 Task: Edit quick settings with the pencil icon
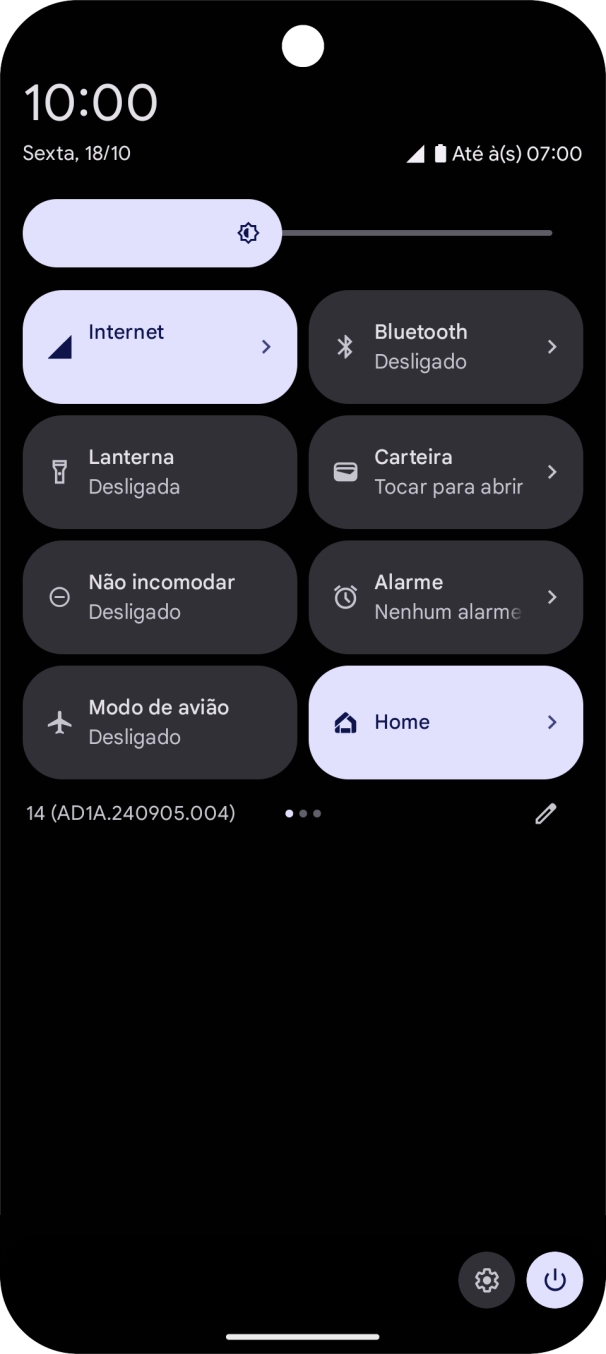click(545, 814)
